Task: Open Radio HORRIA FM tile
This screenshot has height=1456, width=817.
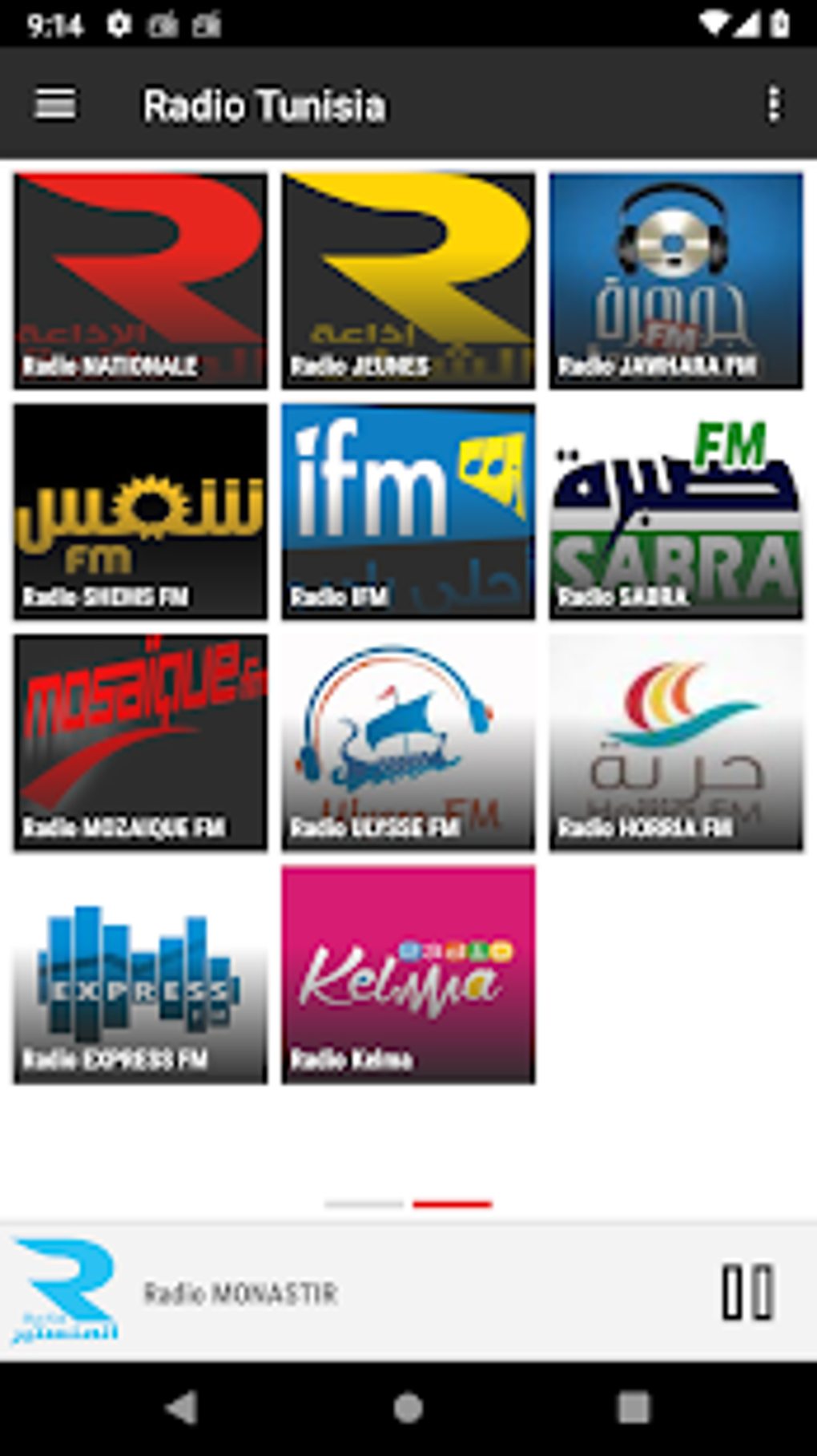Action: tap(676, 742)
